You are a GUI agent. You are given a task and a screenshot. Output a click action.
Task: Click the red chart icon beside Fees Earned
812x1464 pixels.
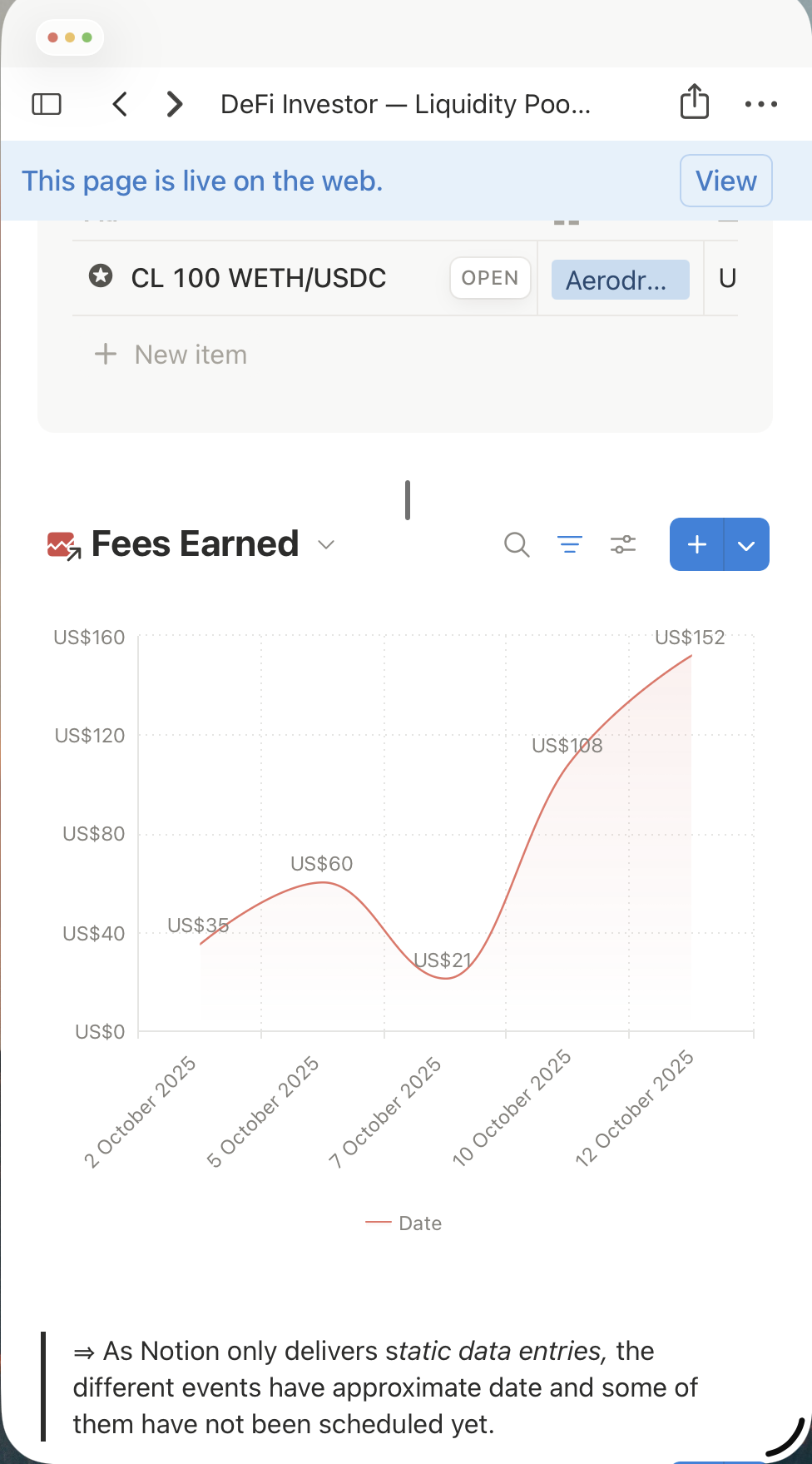[62, 544]
